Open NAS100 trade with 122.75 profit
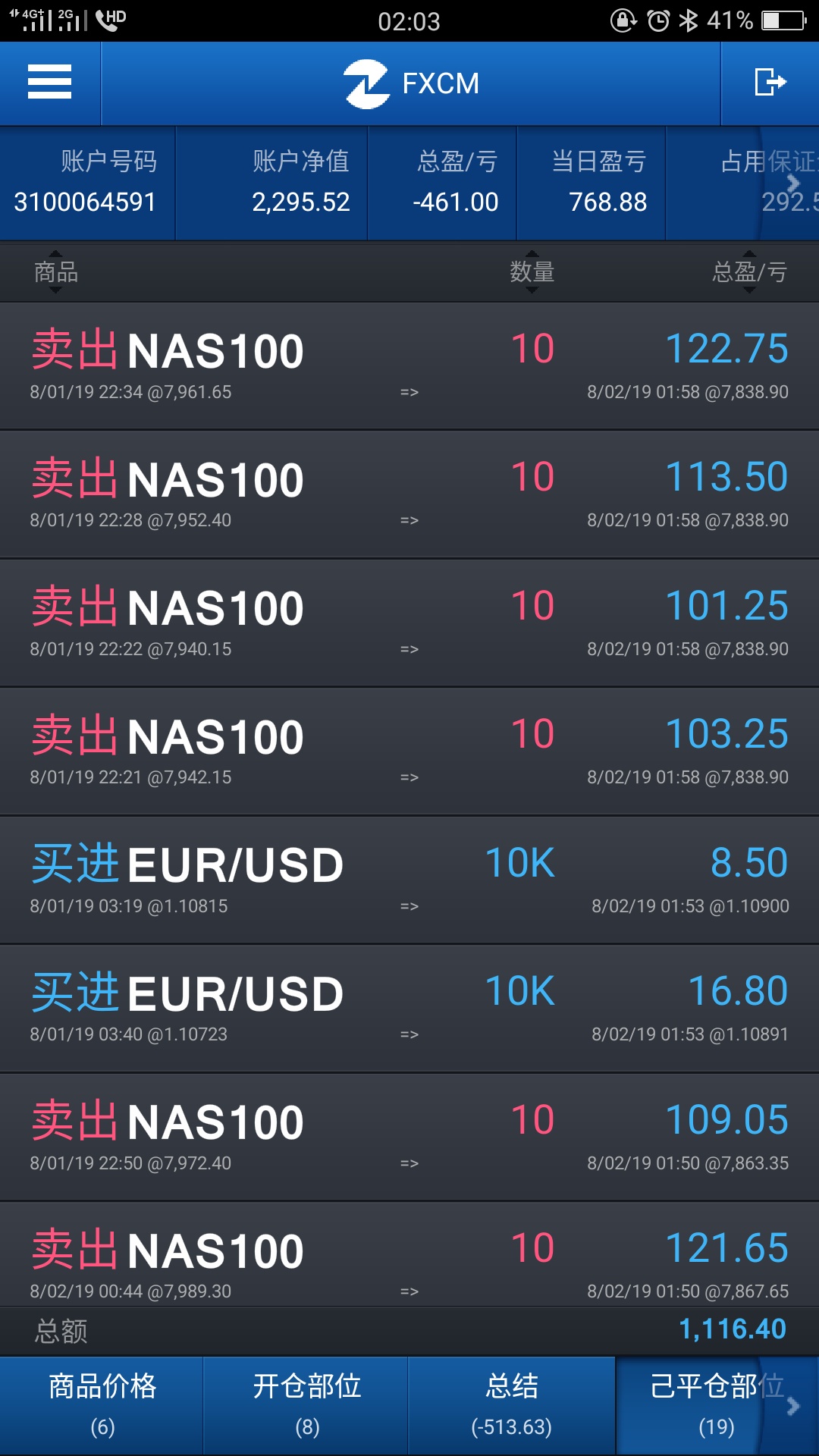 (x=409, y=366)
